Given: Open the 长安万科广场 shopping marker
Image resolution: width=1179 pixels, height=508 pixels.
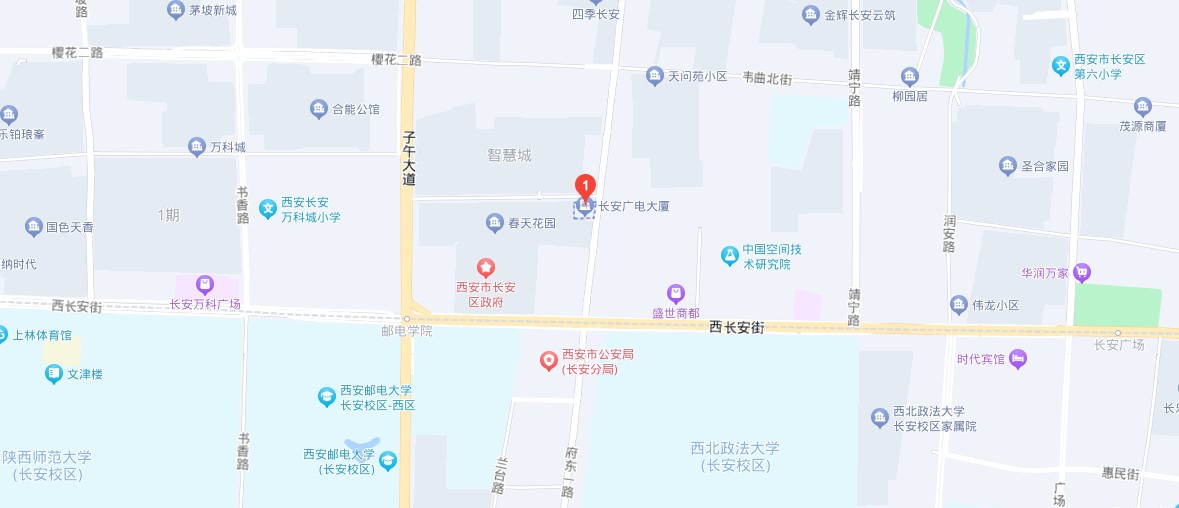Looking at the screenshot, I should [x=205, y=285].
